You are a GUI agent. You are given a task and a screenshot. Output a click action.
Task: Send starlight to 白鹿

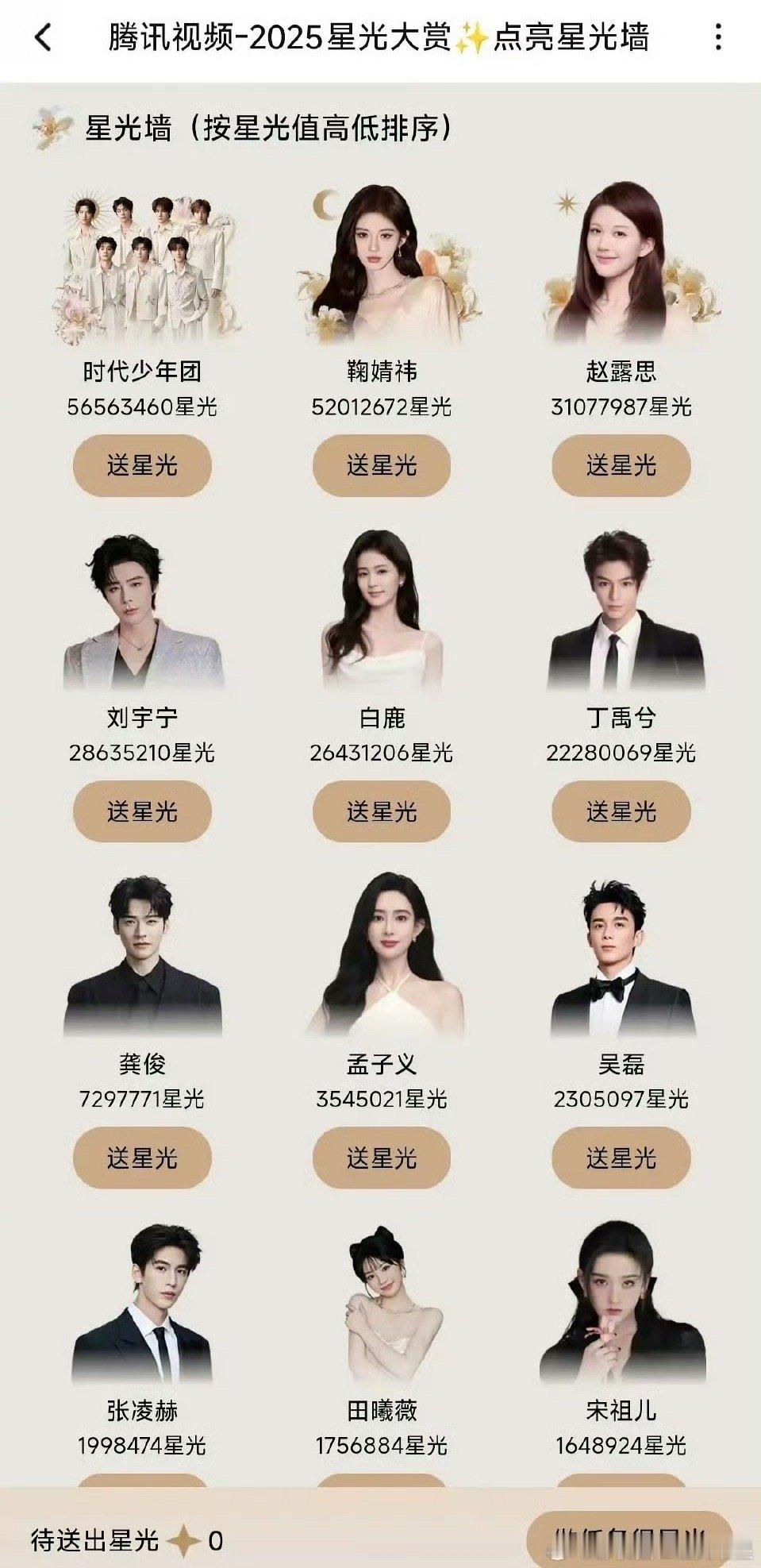pyautogui.click(x=381, y=811)
